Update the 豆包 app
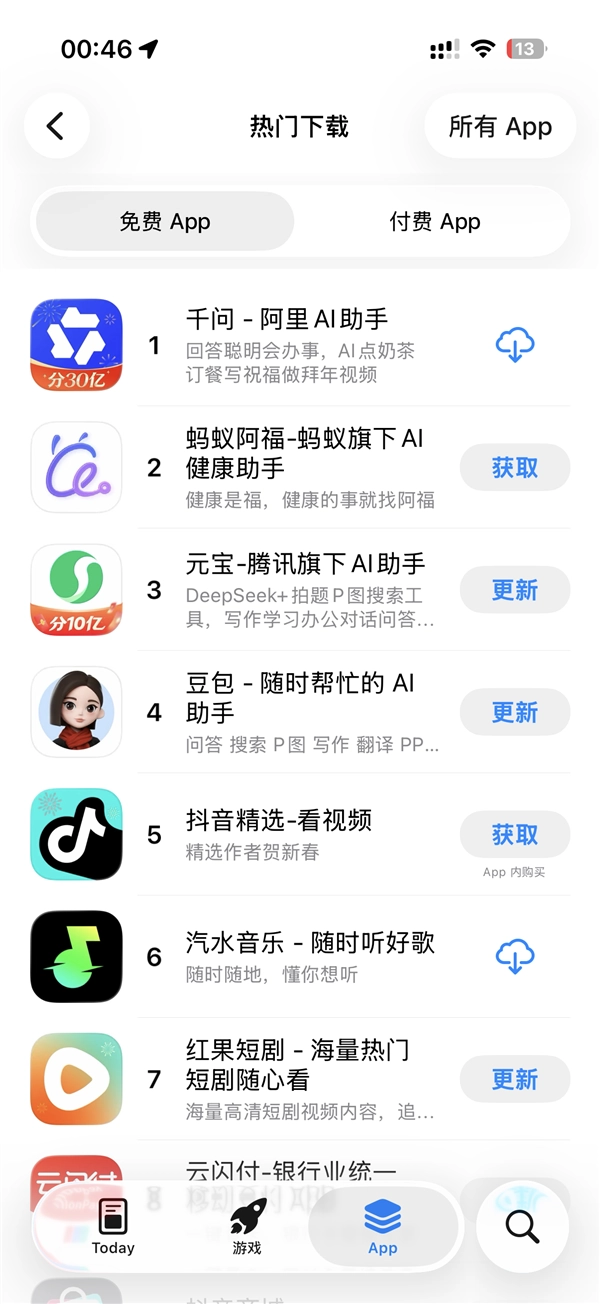This screenshot has height=1304, width=600. [515, 712]
